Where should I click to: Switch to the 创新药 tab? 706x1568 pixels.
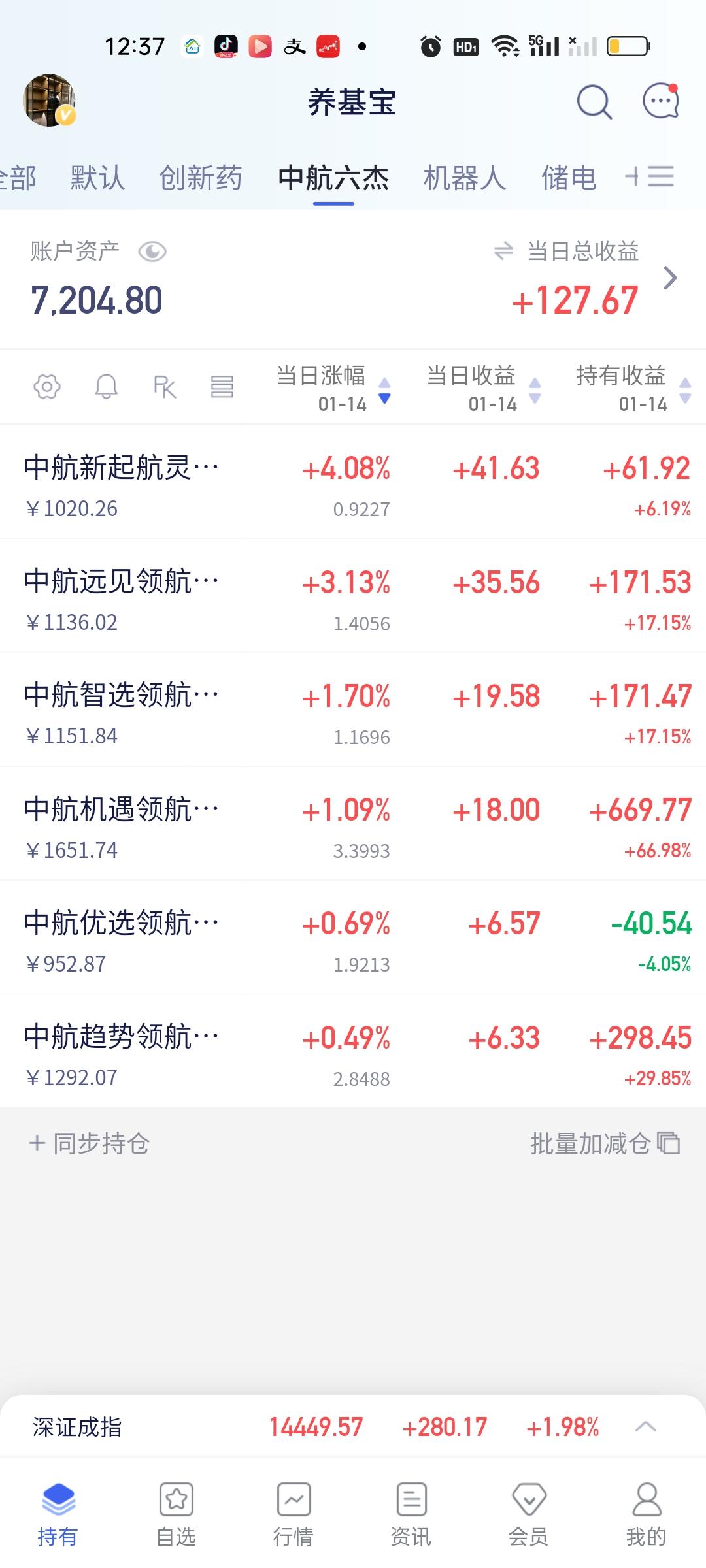point(201,178)
